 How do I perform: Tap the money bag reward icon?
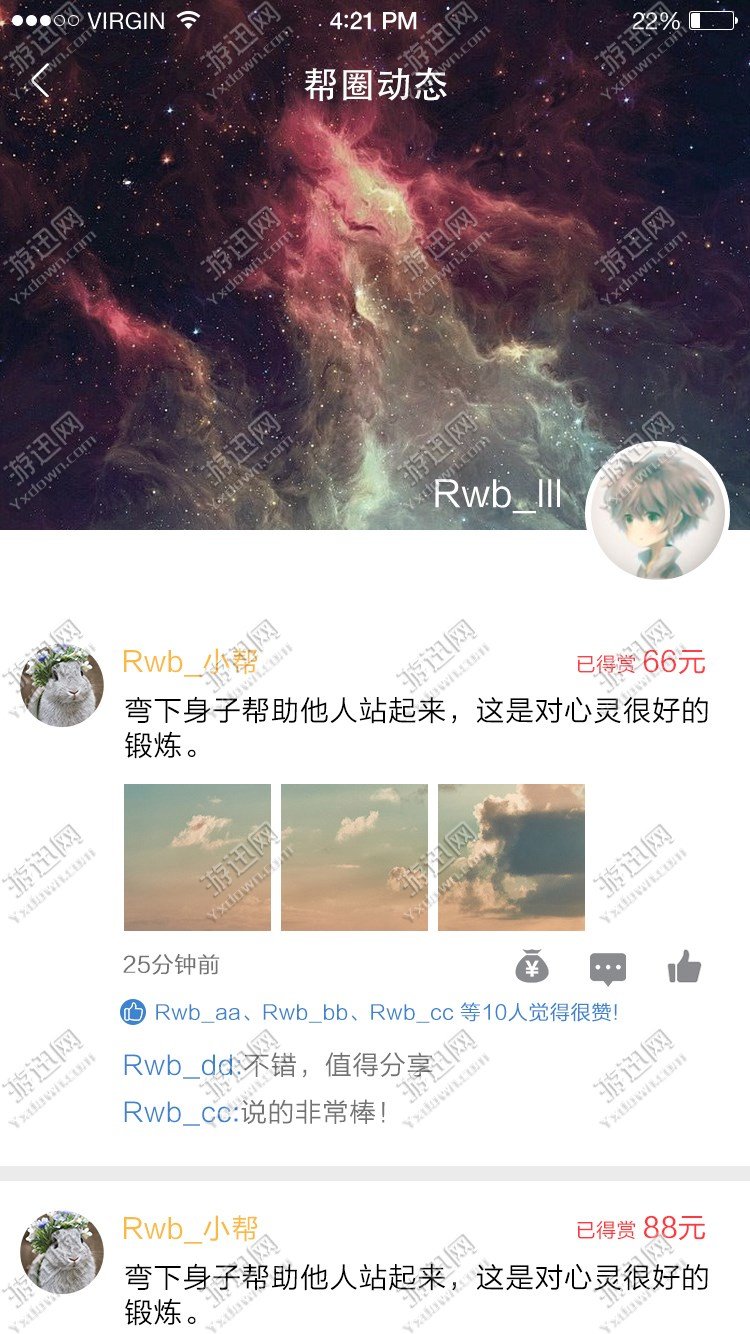point(532,966)
